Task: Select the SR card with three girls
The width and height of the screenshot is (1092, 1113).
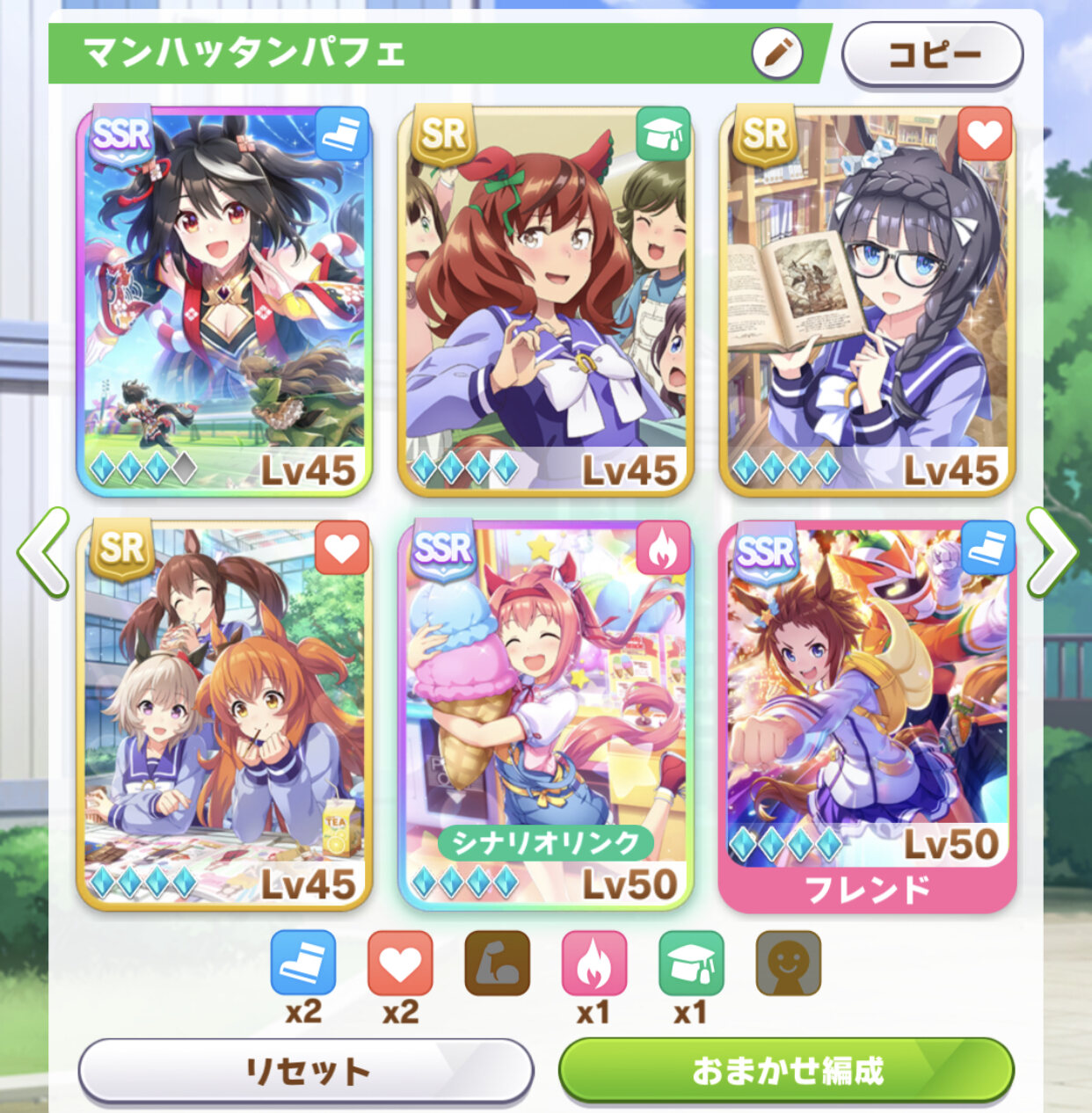Action: pyautogui.click(x=224, y=715)
